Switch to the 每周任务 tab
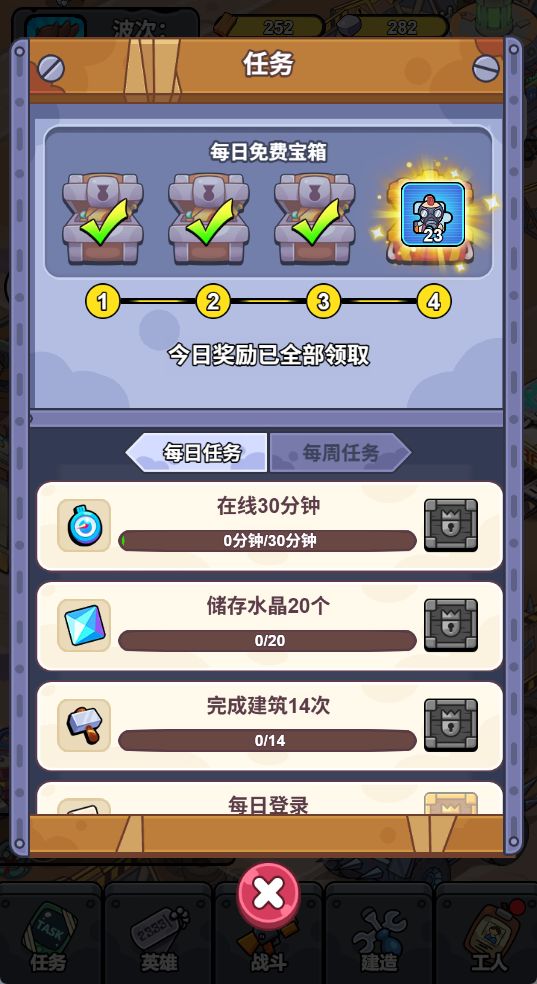537x984 pixels. pyautogui.click(x=341, y=452)
